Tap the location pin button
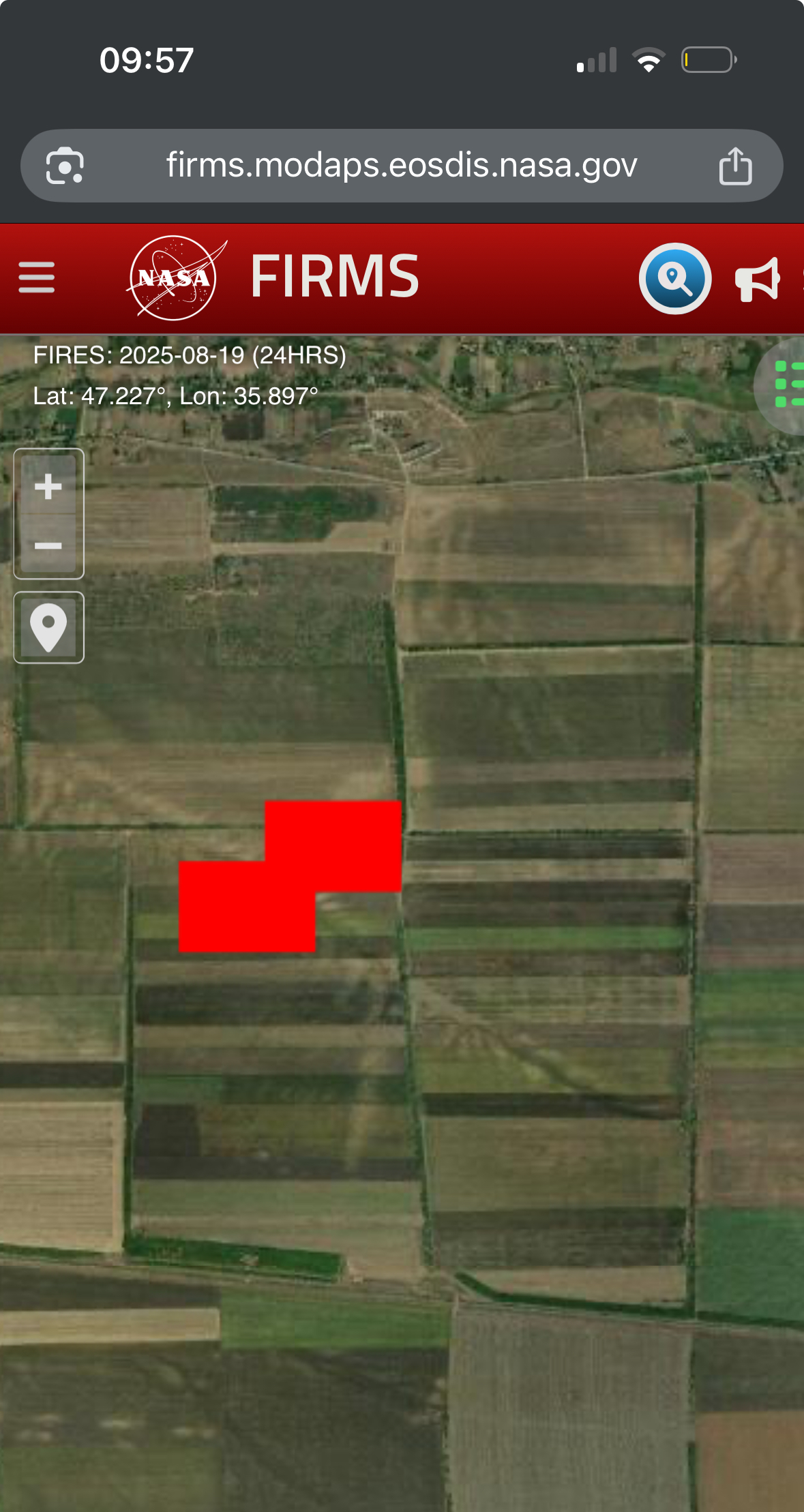Viewport: 804px width, 1512px height. 48,627
